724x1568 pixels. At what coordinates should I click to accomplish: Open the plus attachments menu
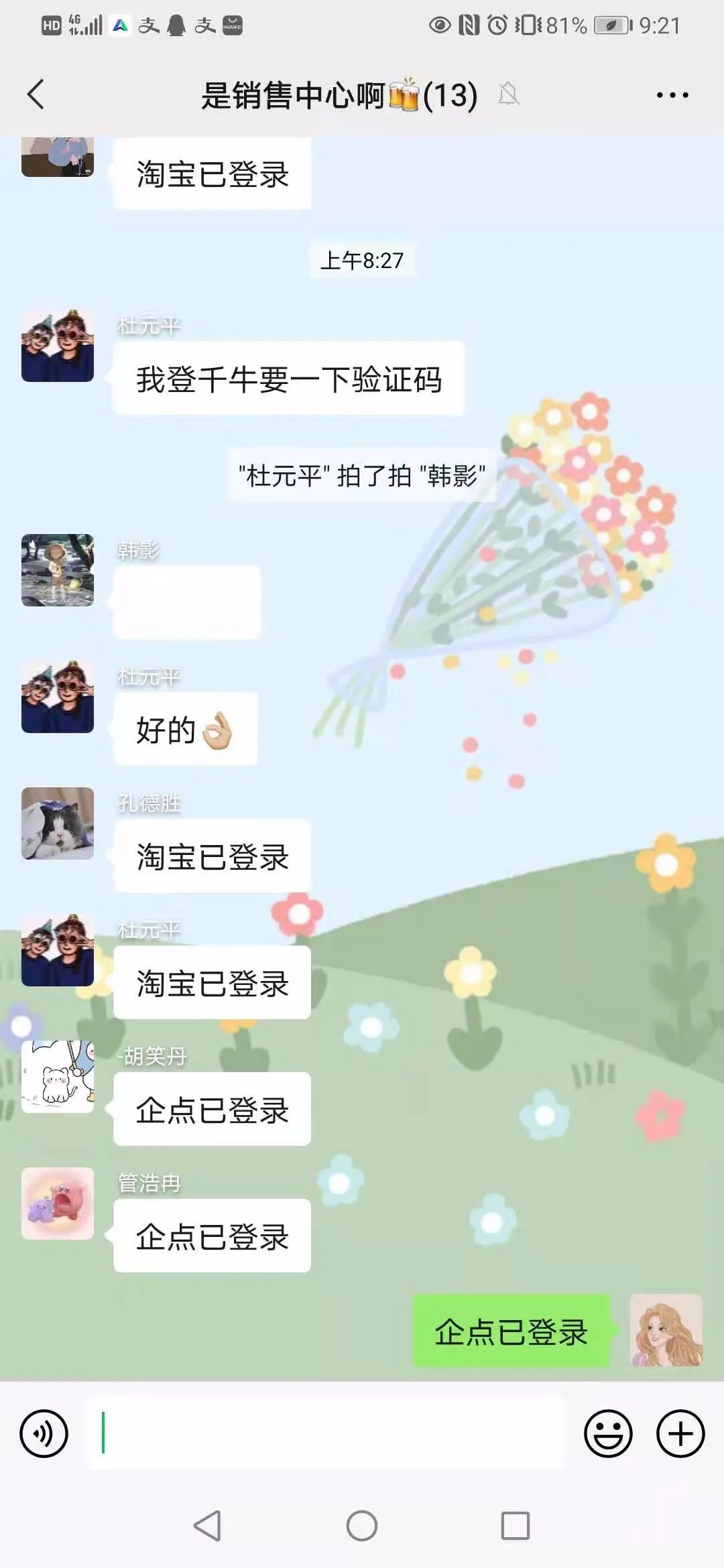coord(680,1433)
